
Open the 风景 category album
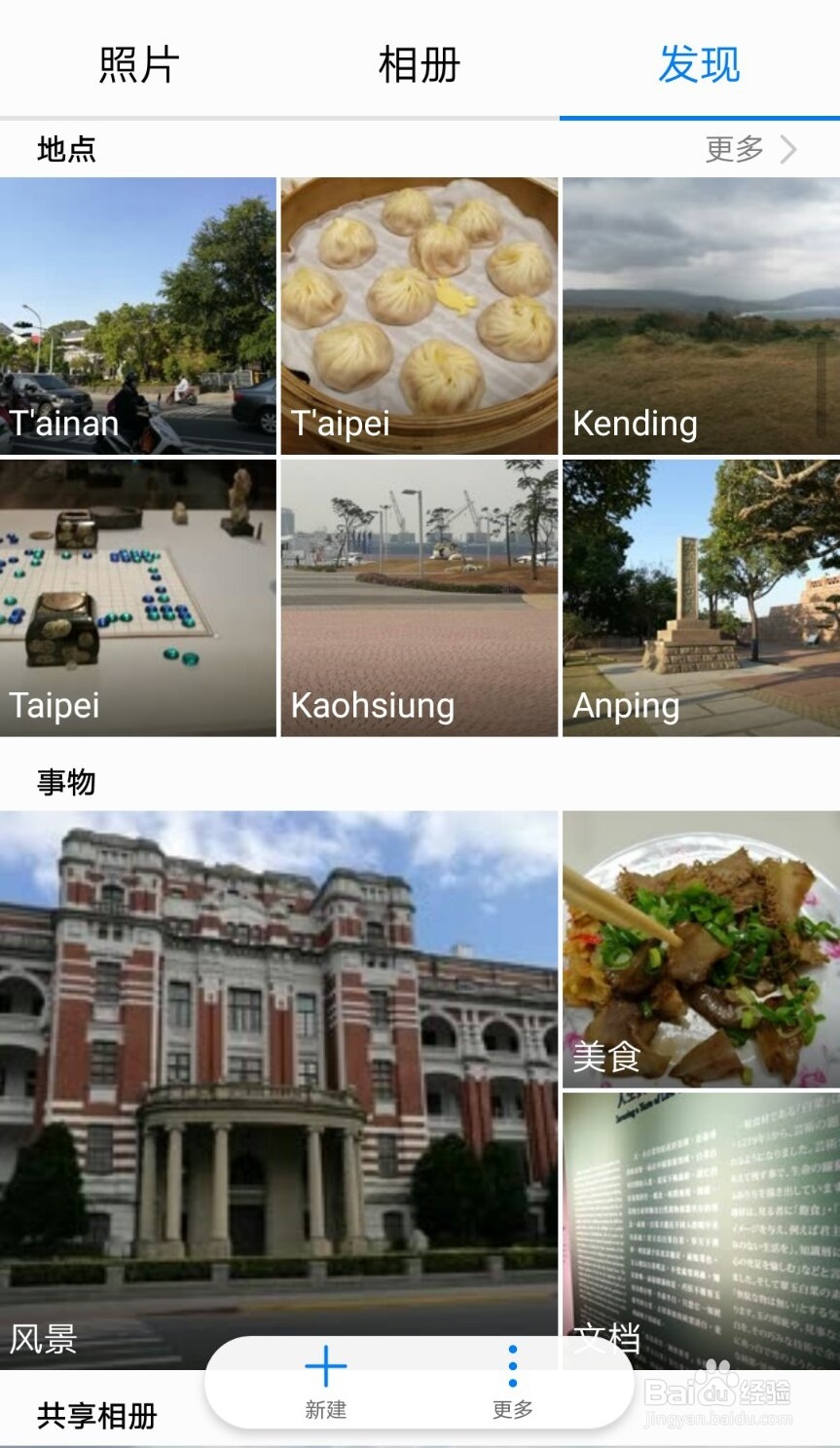(x=279, y=1071)
